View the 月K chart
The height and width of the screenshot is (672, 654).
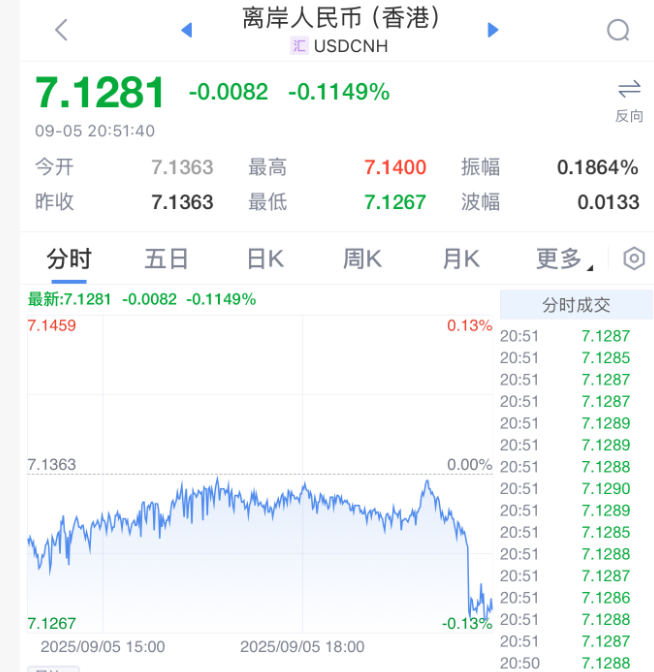tap(461, 259)
